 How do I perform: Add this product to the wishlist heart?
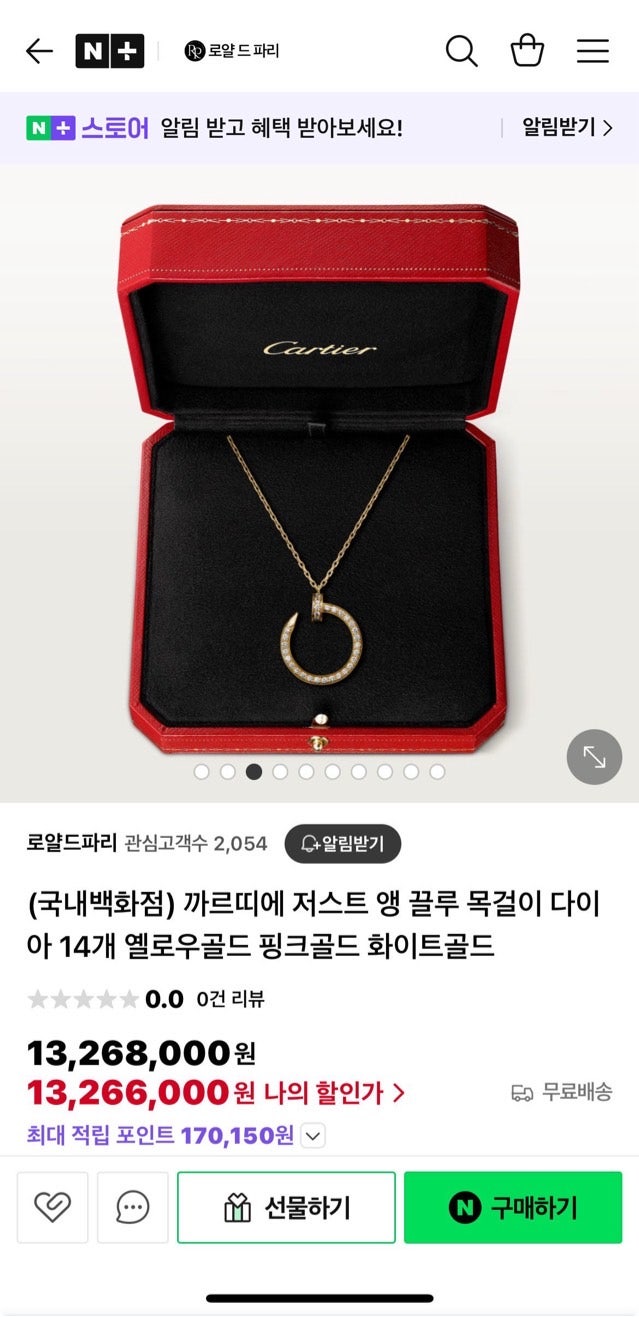click(52, 1207)
